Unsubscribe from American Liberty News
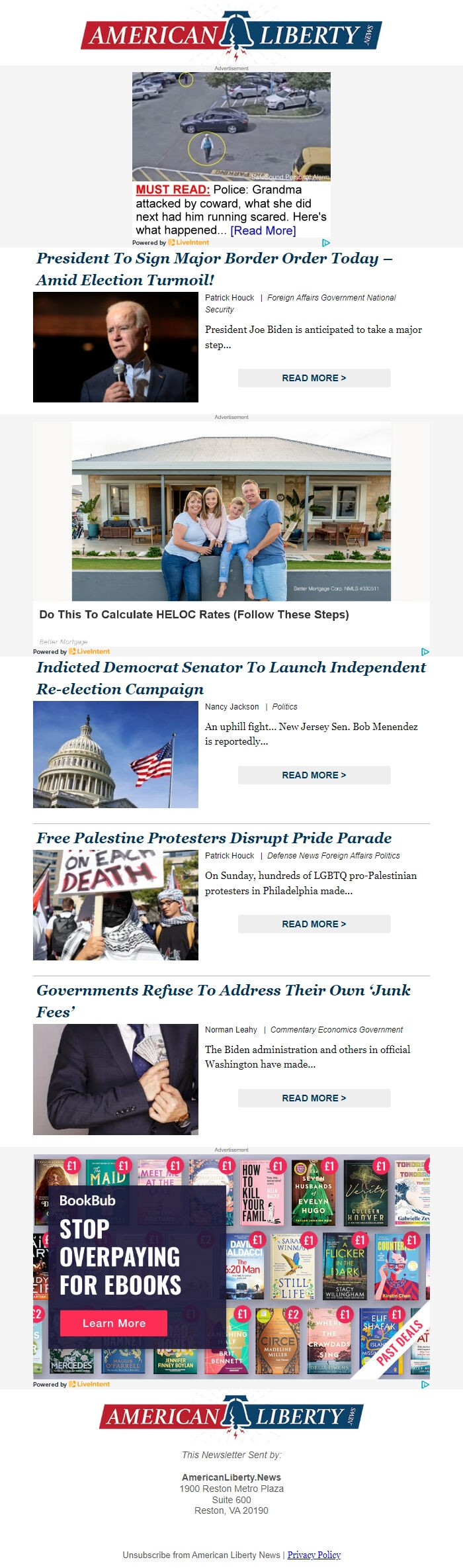 tap(201, 1555)
